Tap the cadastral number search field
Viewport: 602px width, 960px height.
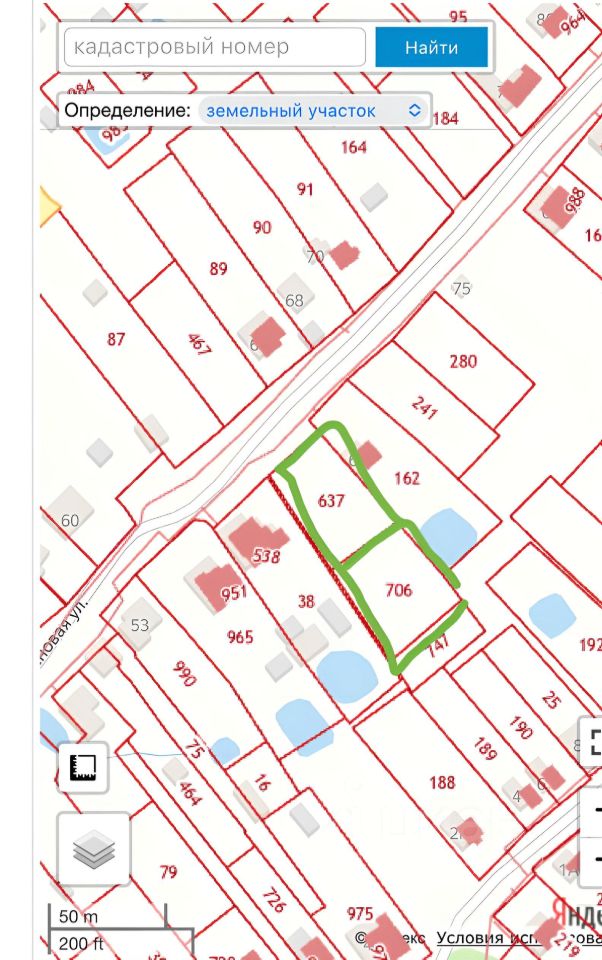coord(214,47)
